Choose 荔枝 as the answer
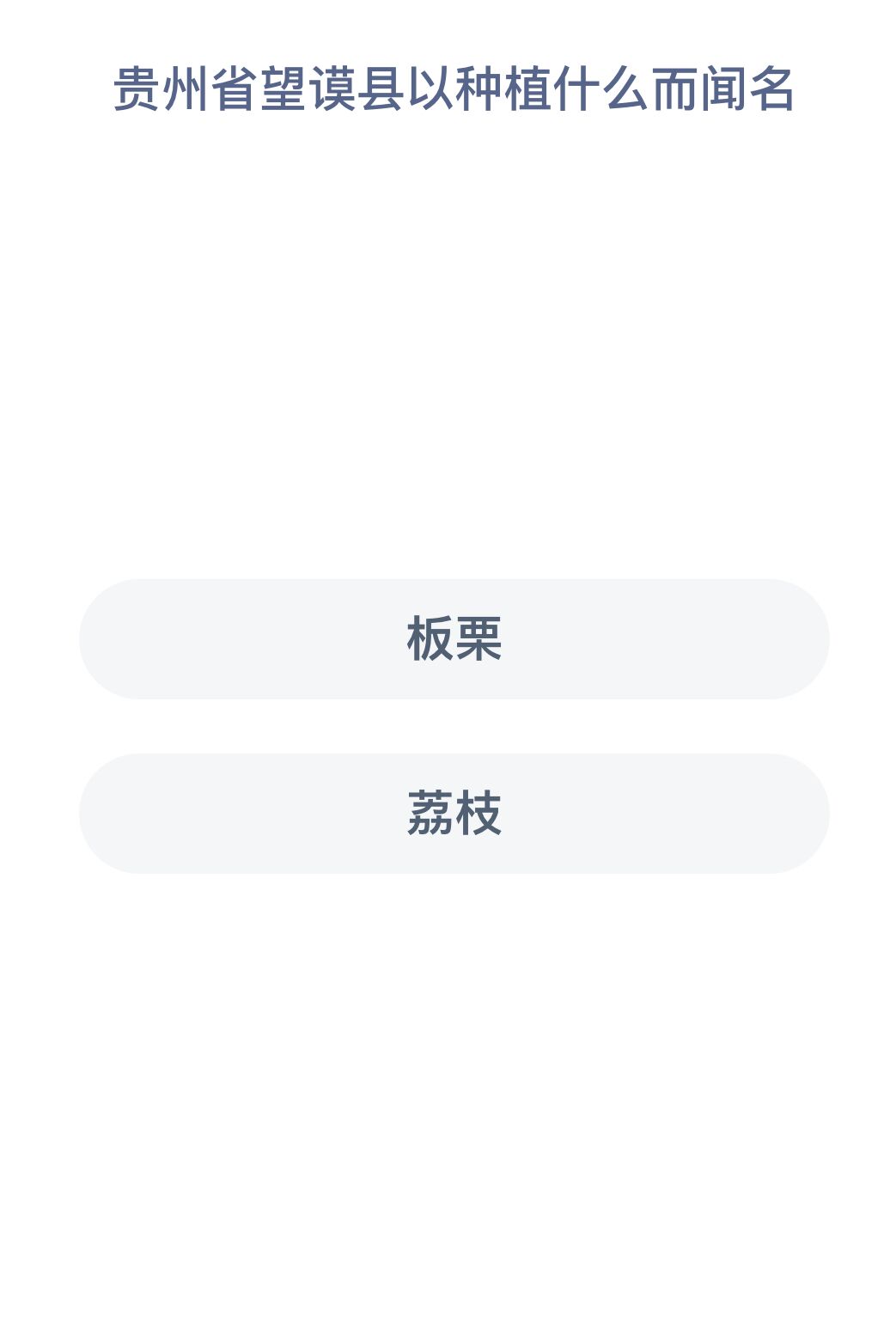896x1336 pixels. point(454,813)
